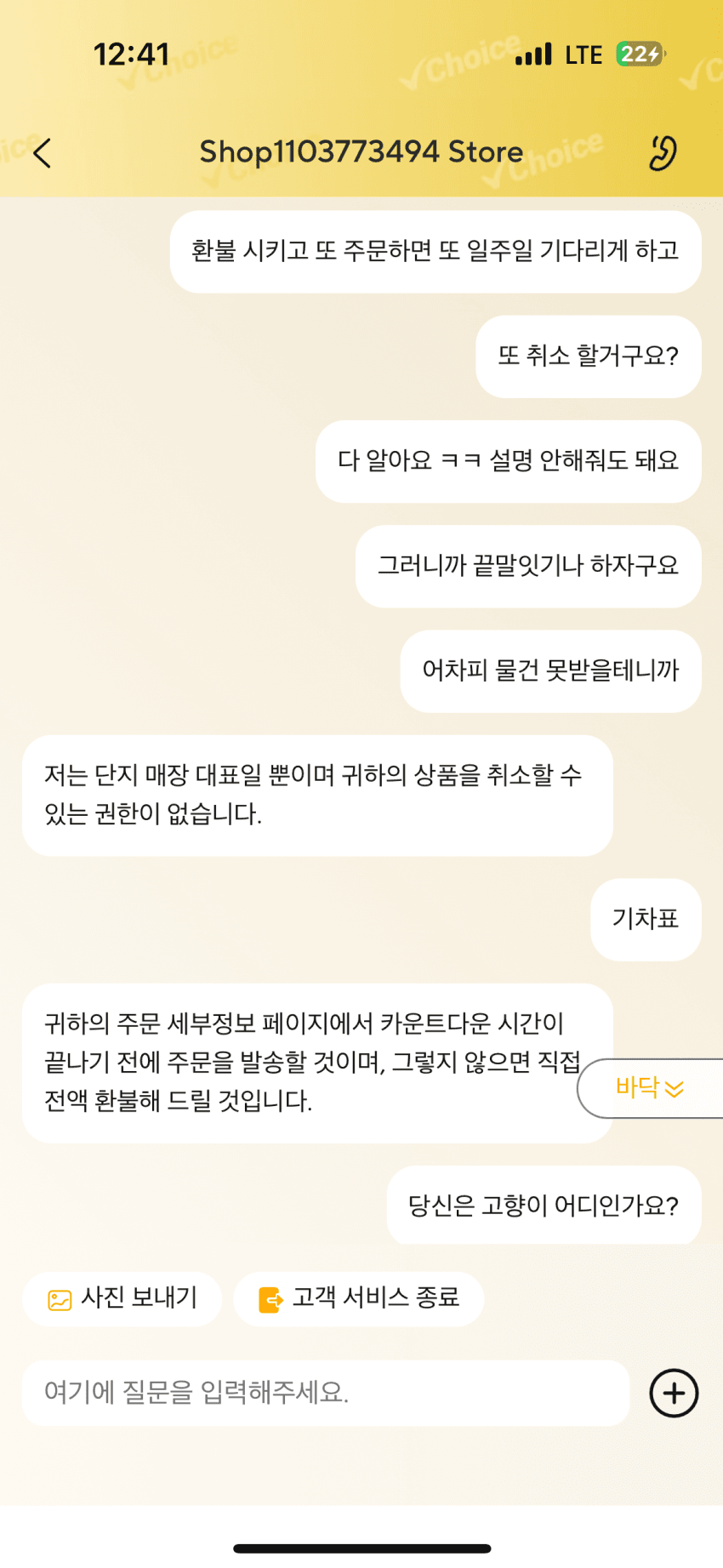End the session with 고객 서비스 종료

click(359, 1298)
